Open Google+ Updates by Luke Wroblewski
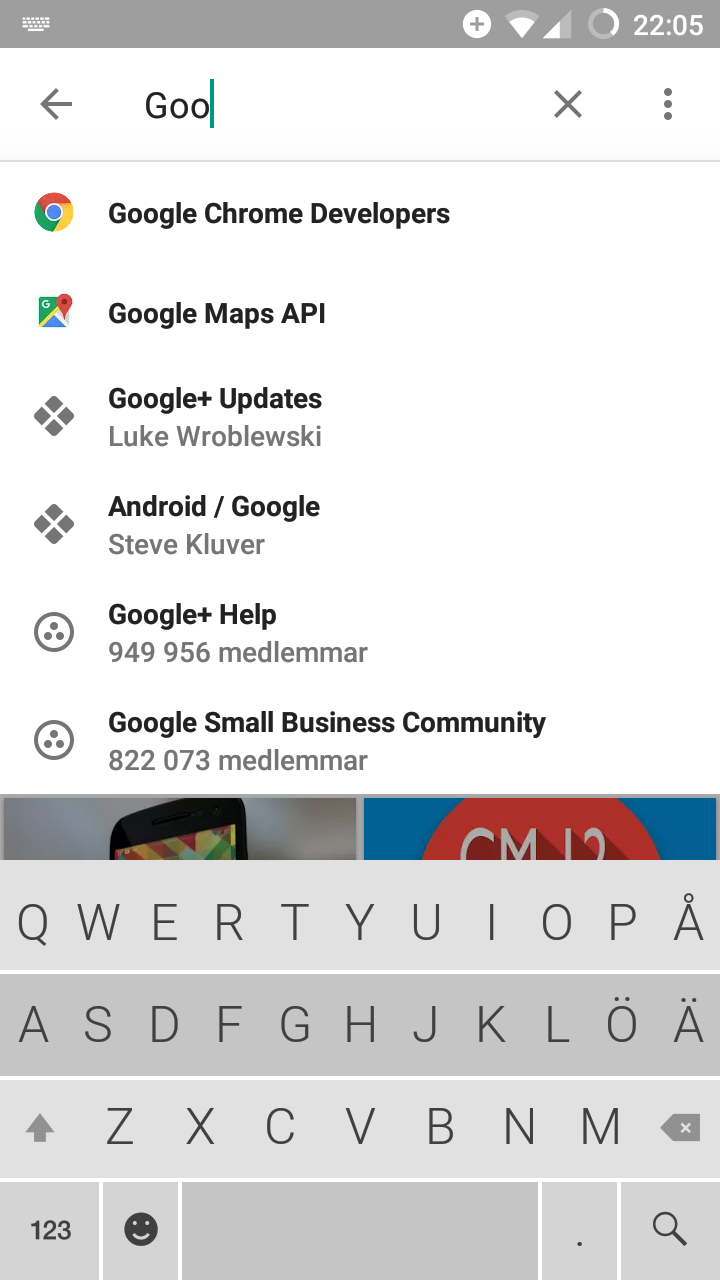This screenshot has height=1280, width=720. [x=215, y=416]
